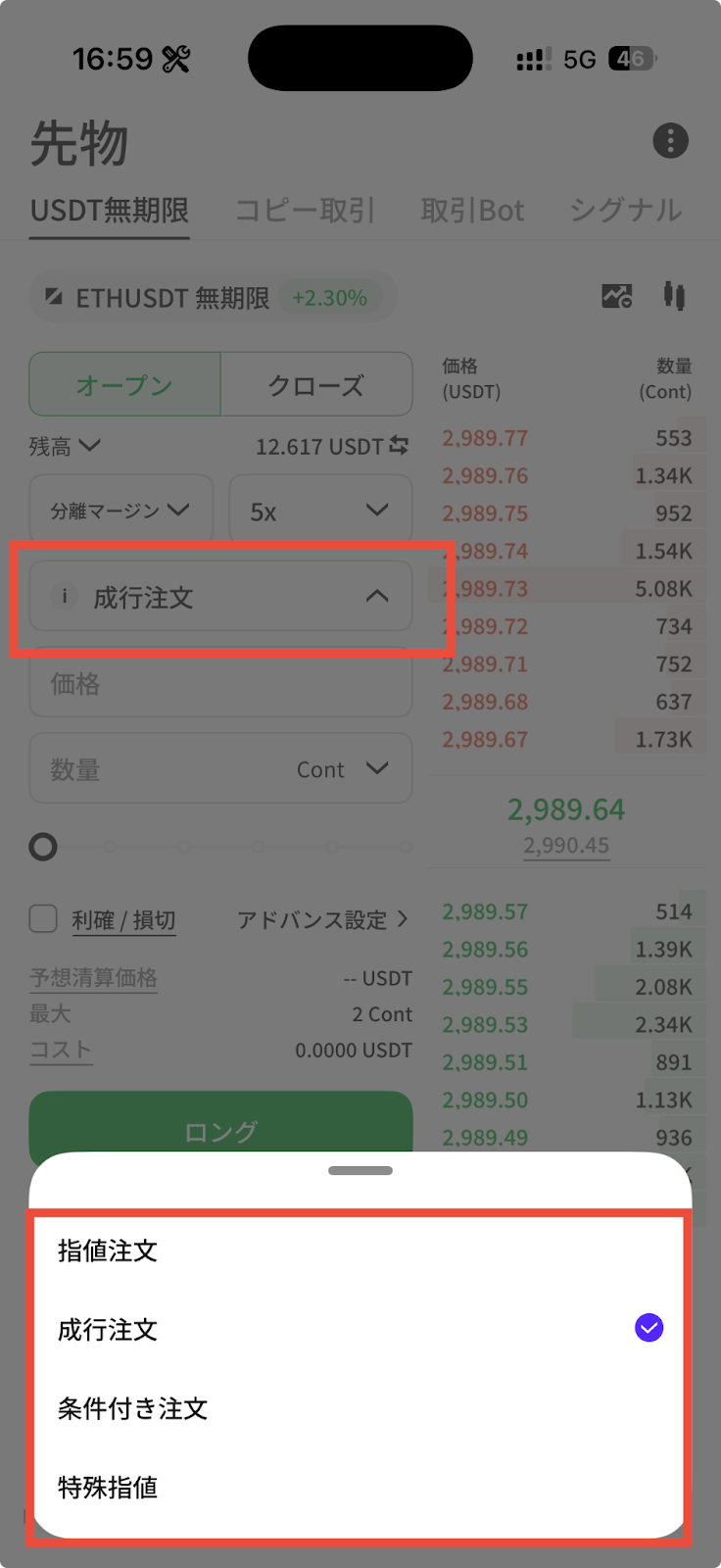Open the three-dot overflow menu
The width and height of the screenshot is (721, 1568).
tap(670, 141)
